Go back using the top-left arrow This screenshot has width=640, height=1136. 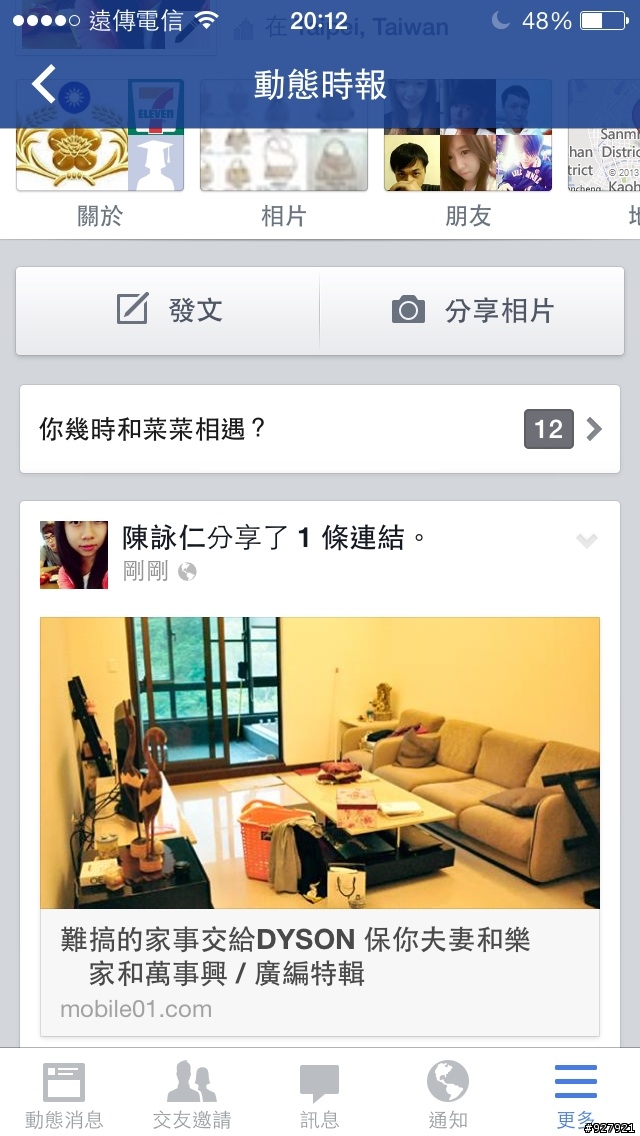click(x=44, y=84)
